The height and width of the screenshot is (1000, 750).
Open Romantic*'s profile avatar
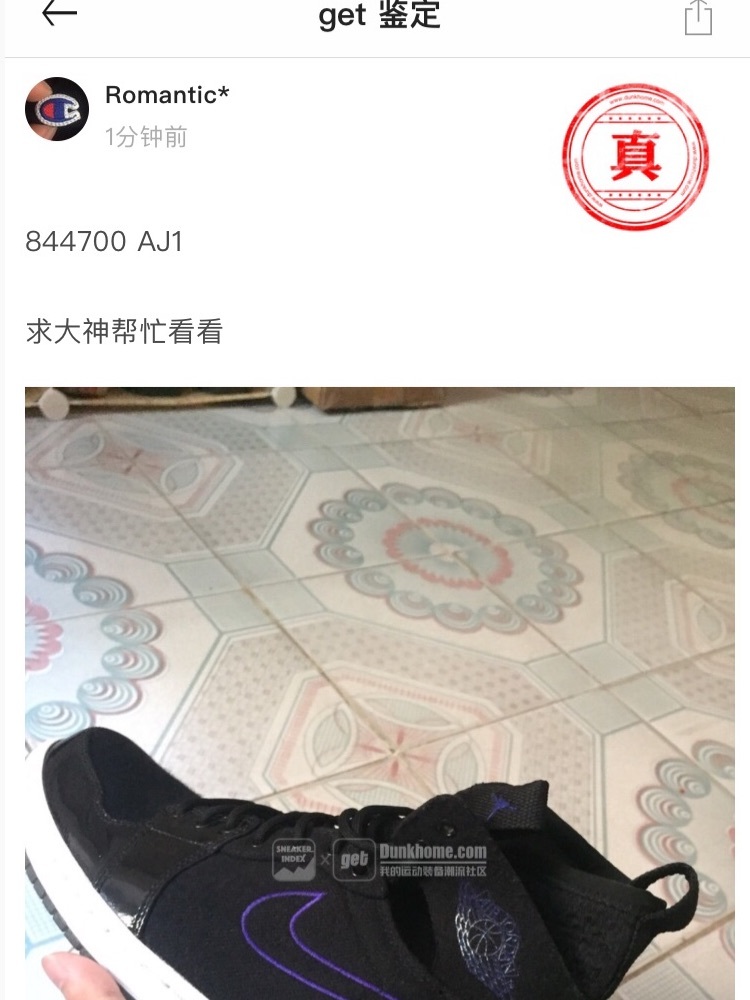pyautogui.click(x=57, y=109)
